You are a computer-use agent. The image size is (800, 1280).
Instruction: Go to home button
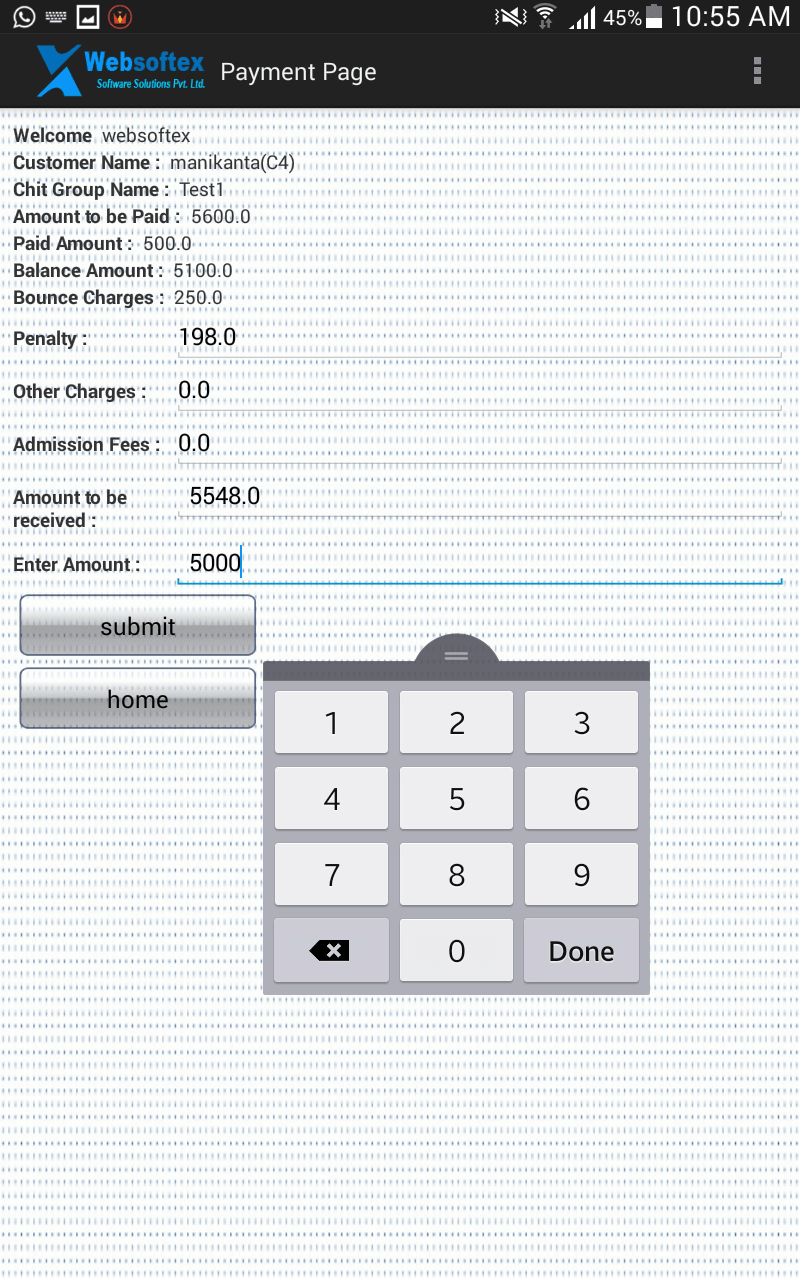(x=138, y=699)
